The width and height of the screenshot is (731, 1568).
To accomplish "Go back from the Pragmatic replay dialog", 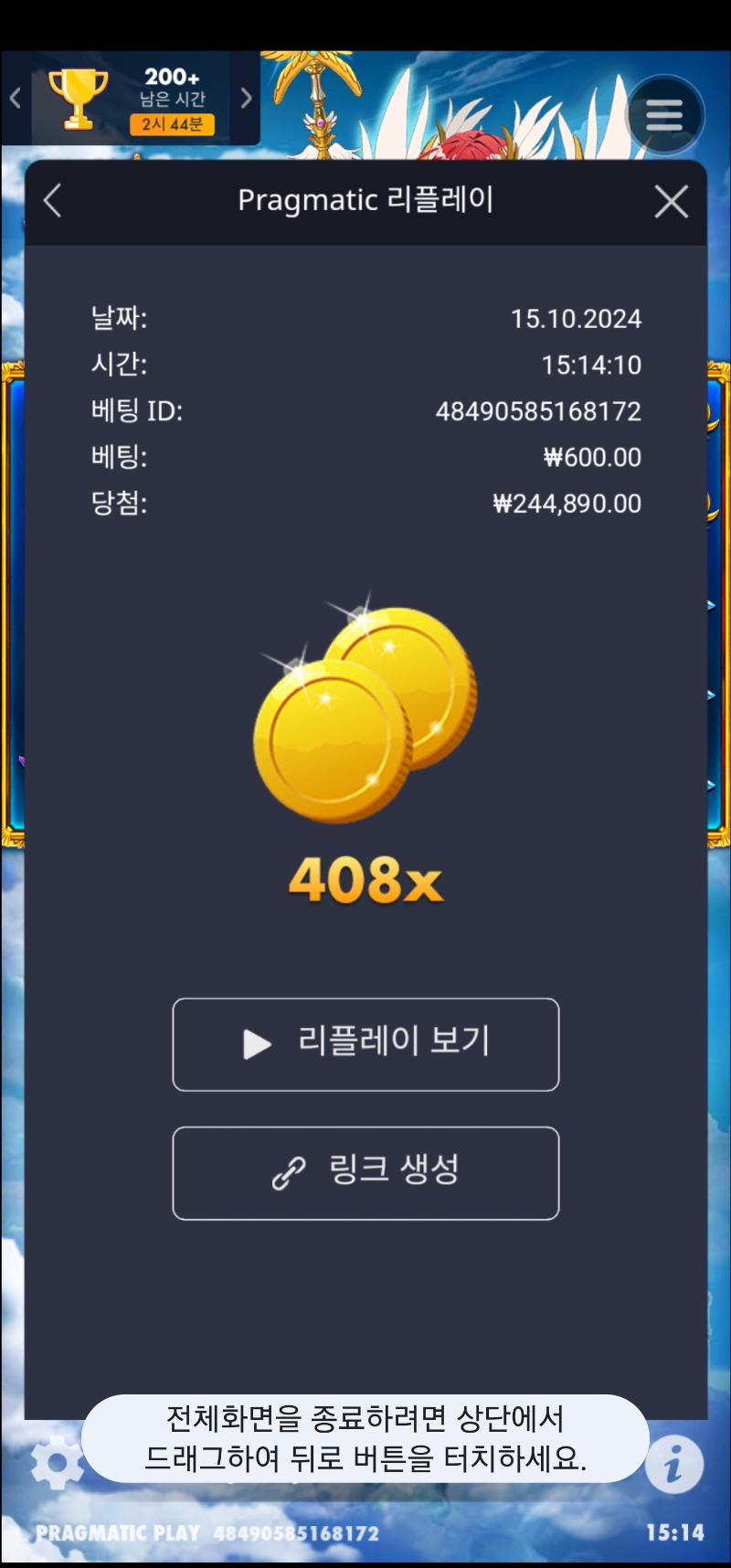I will tap(53, 201).
